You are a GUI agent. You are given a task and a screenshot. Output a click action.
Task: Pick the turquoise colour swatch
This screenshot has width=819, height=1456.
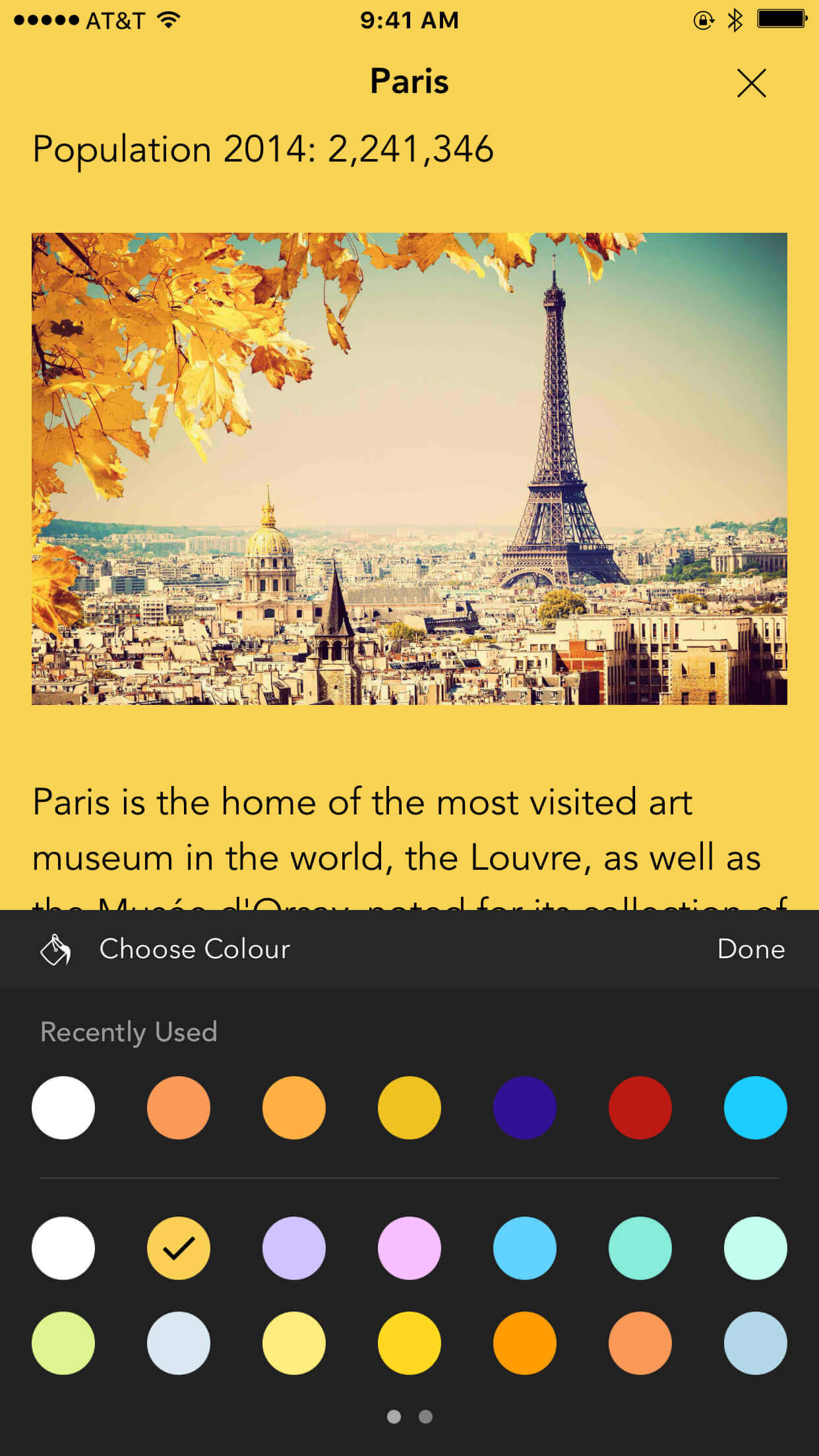point(640,1248)
